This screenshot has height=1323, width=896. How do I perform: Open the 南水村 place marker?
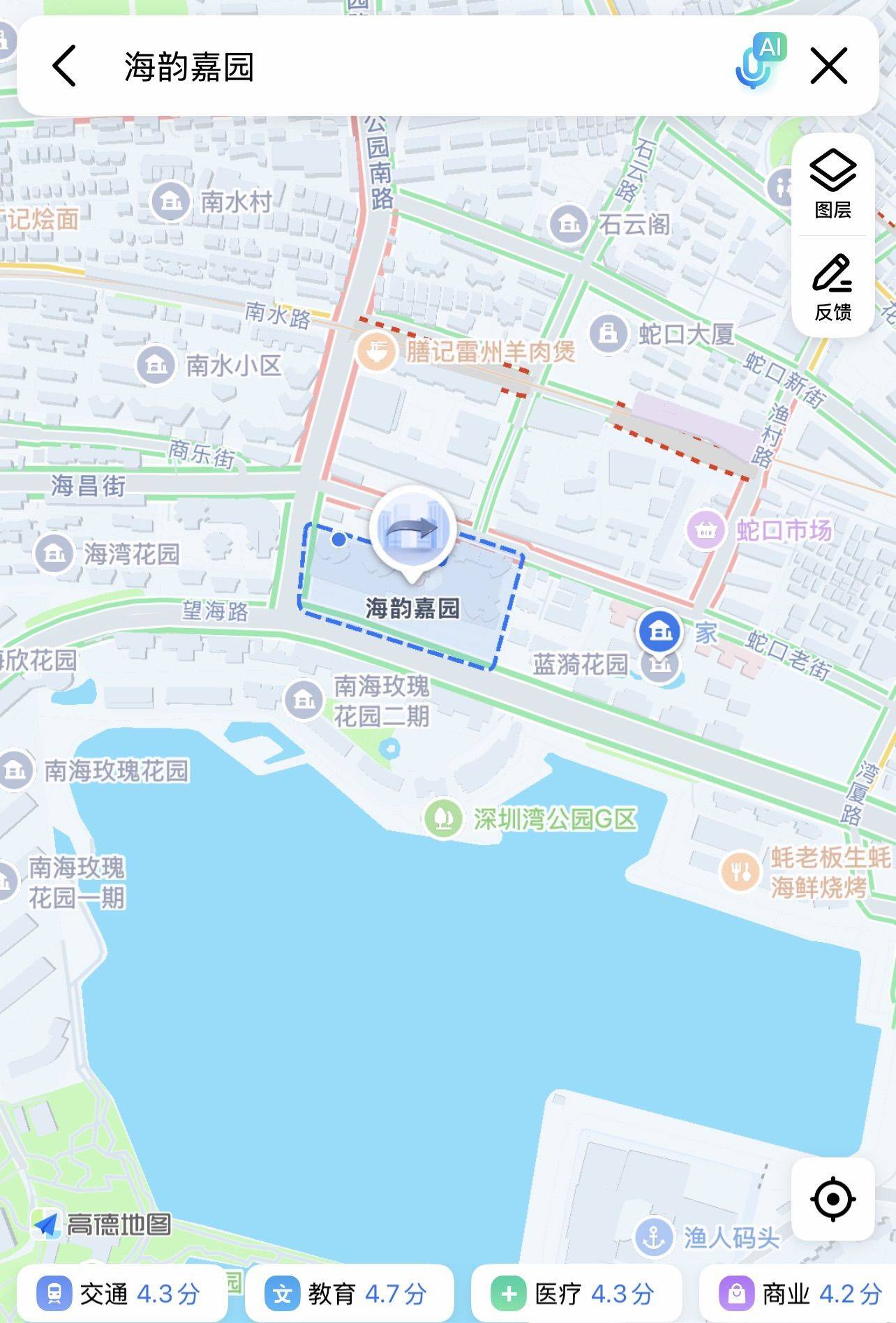click(170, 202)
